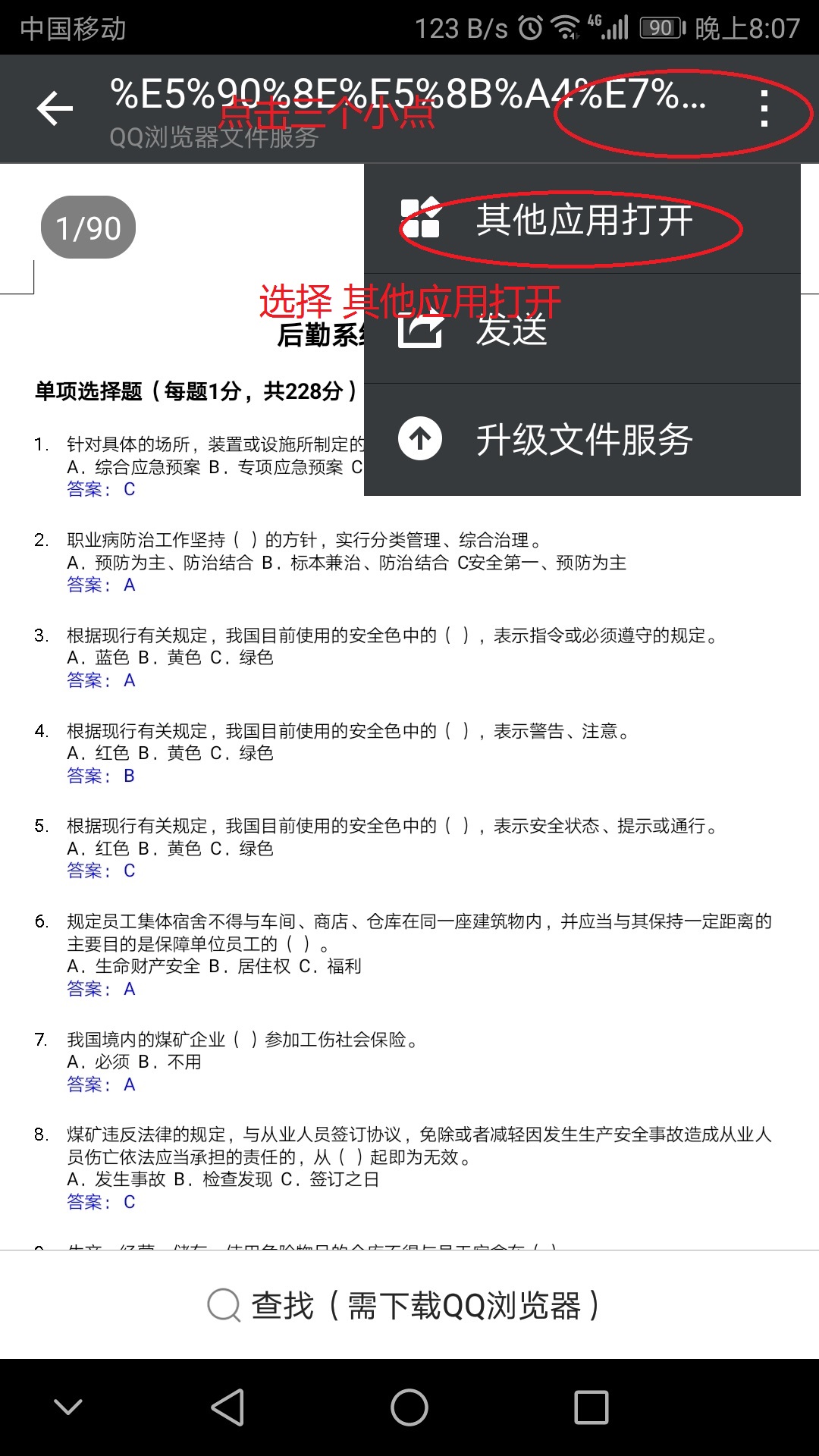Screen dimensions: 819x1456
Task: Choose 发送 to share the file
Action: (x=582, y=329)
